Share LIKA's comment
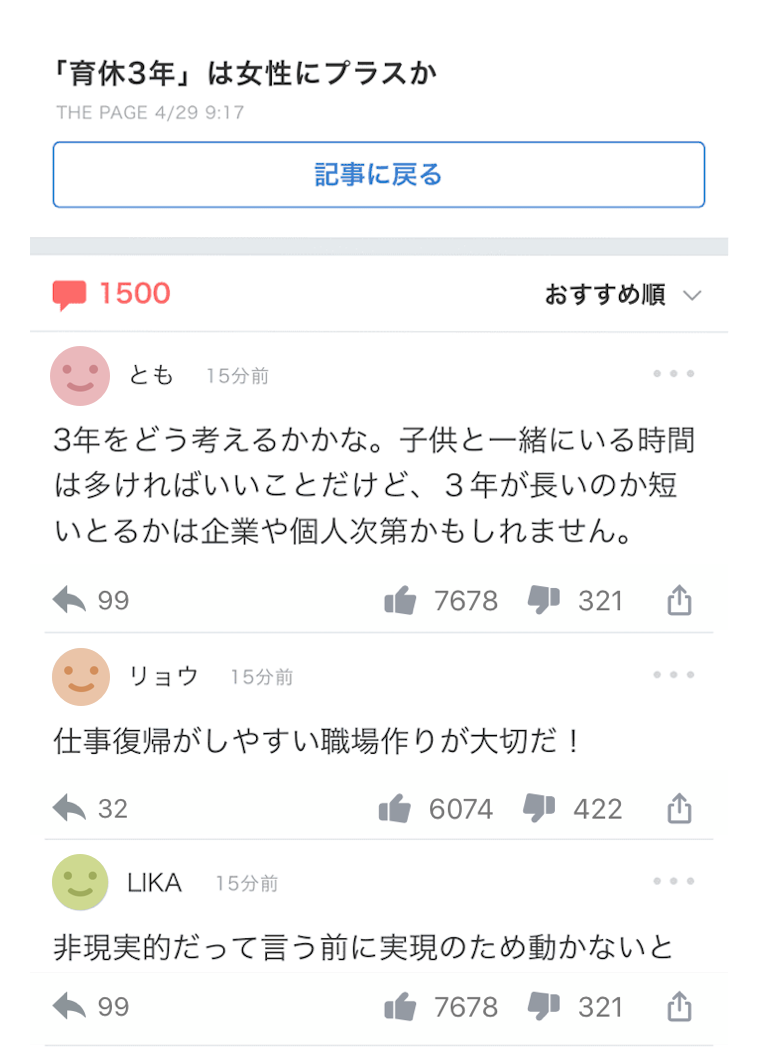 (x=679, y=1006)
